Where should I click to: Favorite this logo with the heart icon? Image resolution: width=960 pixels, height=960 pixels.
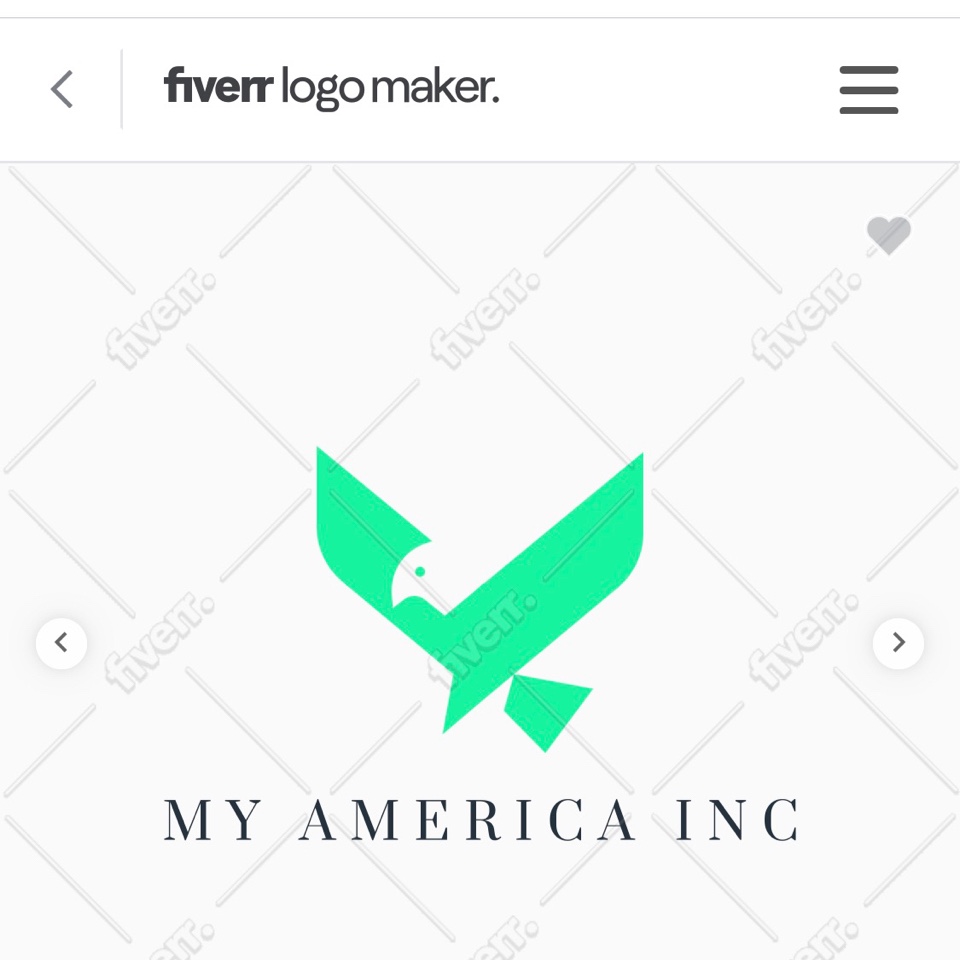click(888, 235)
